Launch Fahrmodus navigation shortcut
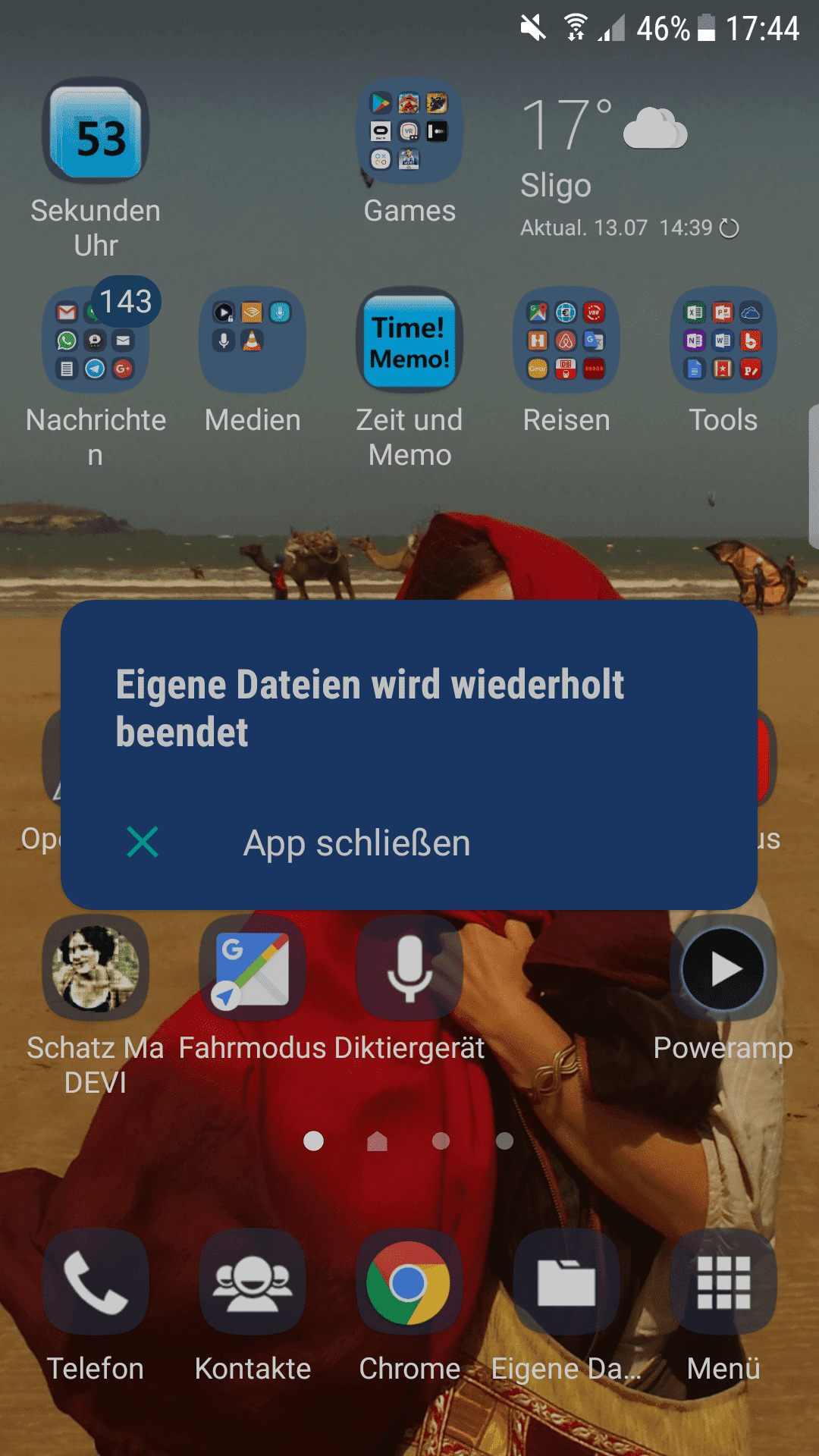819x1456 pixels. click(253, 968)
